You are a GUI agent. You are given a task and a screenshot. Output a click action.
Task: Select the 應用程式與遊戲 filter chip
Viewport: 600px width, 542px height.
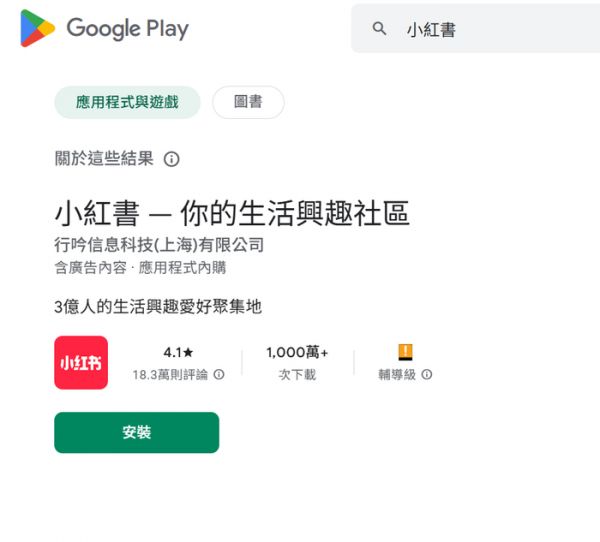127,102
